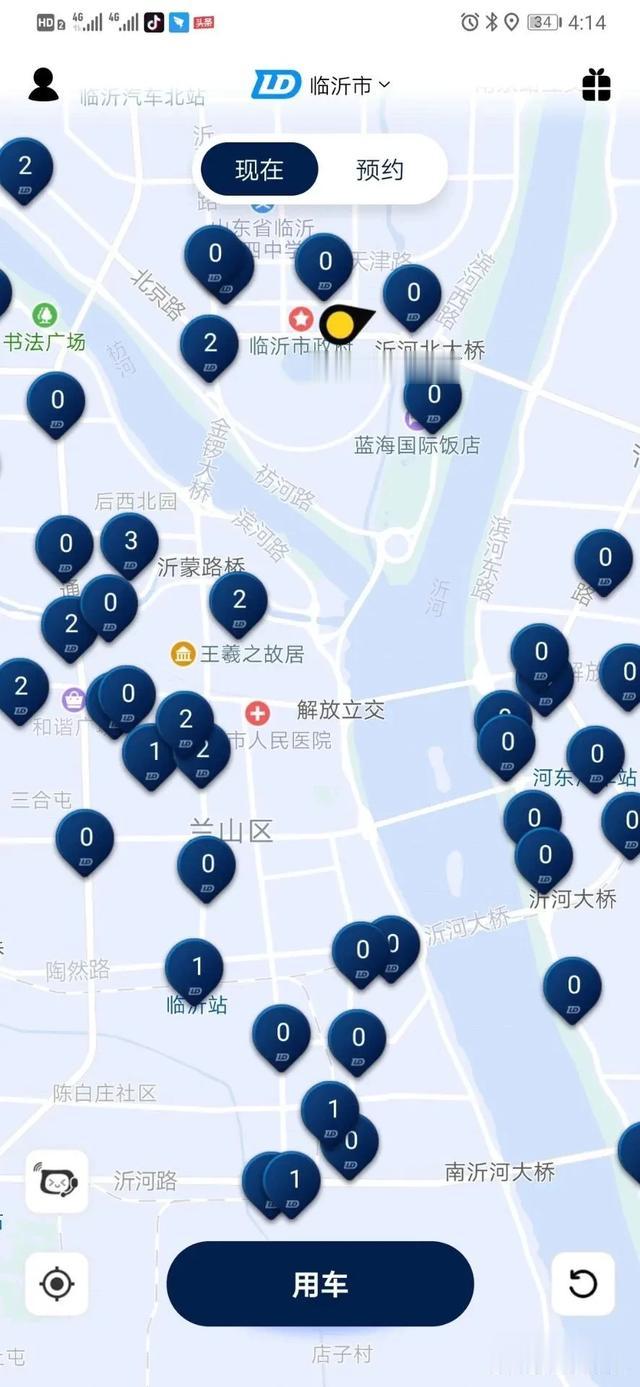Screen dimensions: 640x1387
Task: Switch to the 预约 tab
Action: [x=379, y=170]
